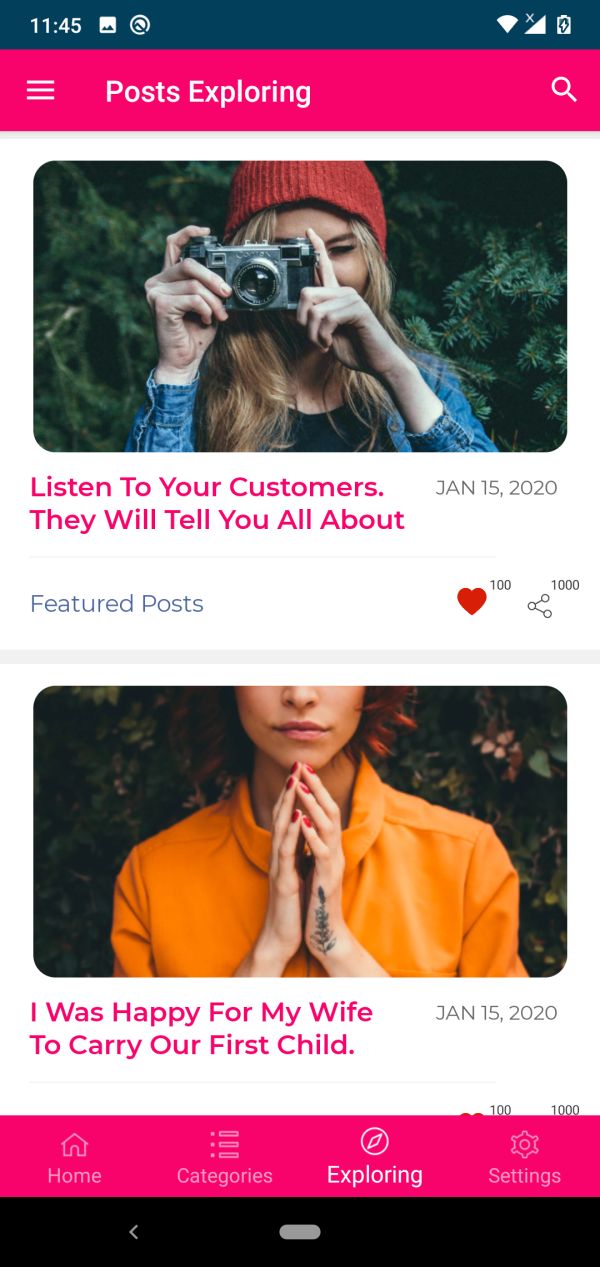The height and width of the screenshot is (1267, 600).
Task: Select the Exploring tab
Action: (375, 1157)
